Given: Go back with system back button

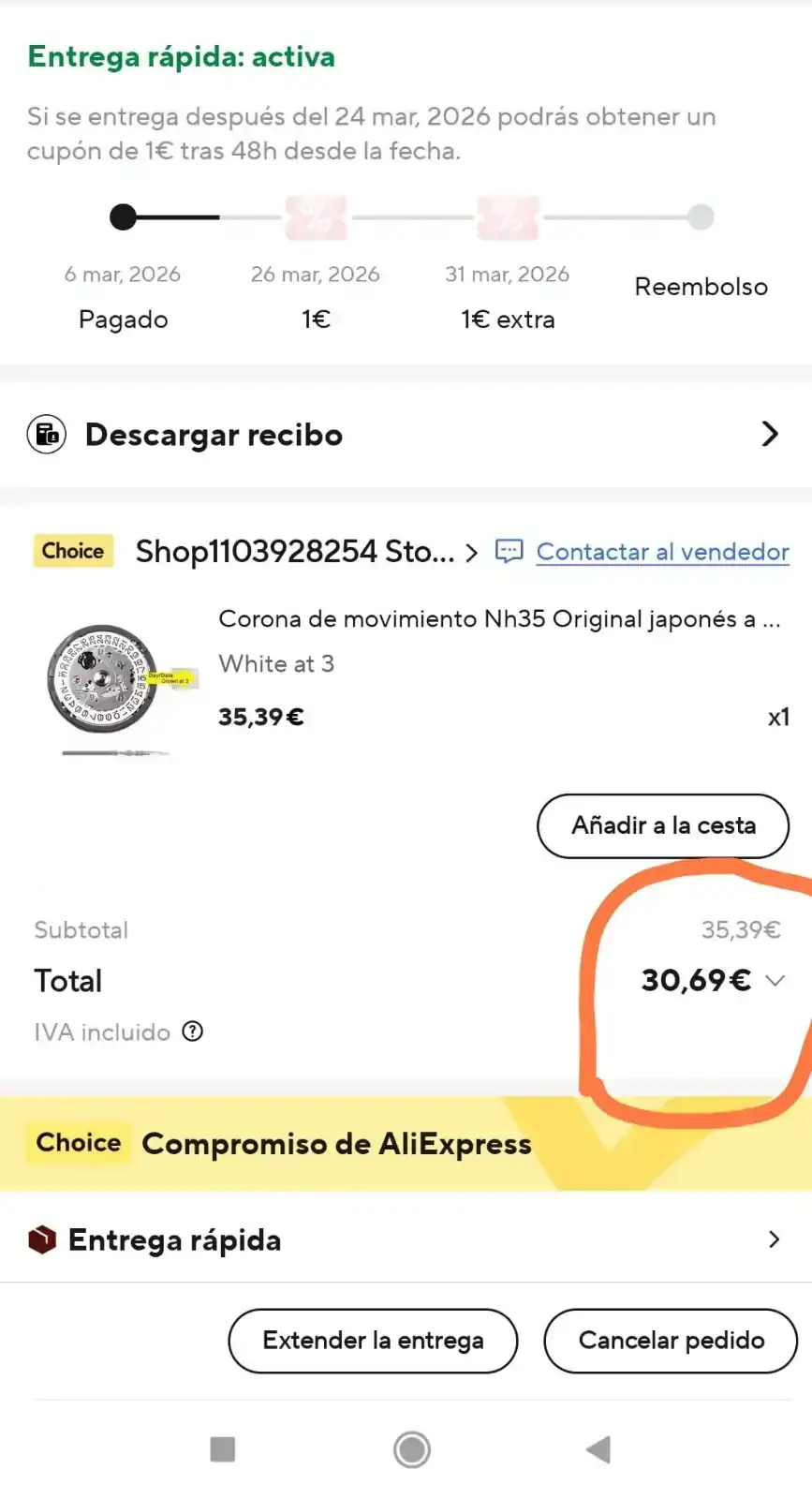Looking at the screenshot, I should pyautogui.click(x=598, y=1449).
